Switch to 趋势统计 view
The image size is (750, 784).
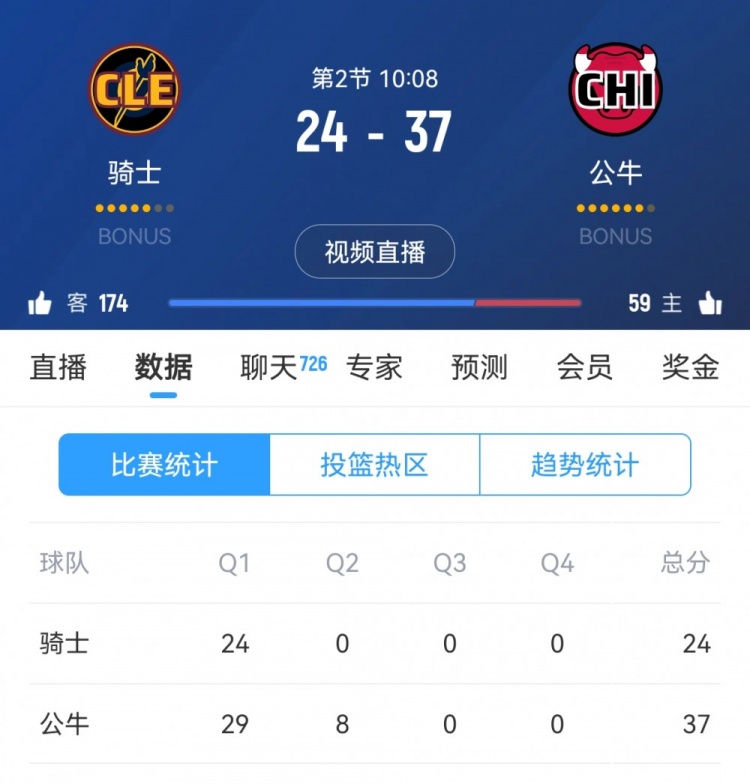click(585, 465)
